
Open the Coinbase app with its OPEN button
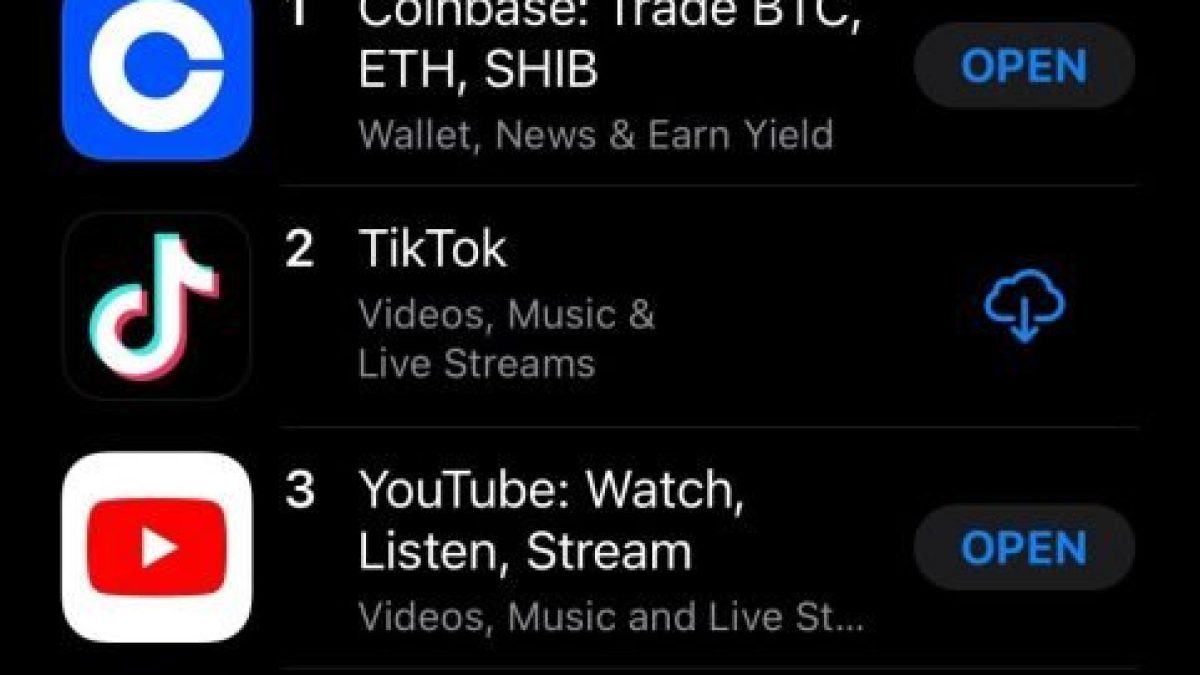[1024, 66]
